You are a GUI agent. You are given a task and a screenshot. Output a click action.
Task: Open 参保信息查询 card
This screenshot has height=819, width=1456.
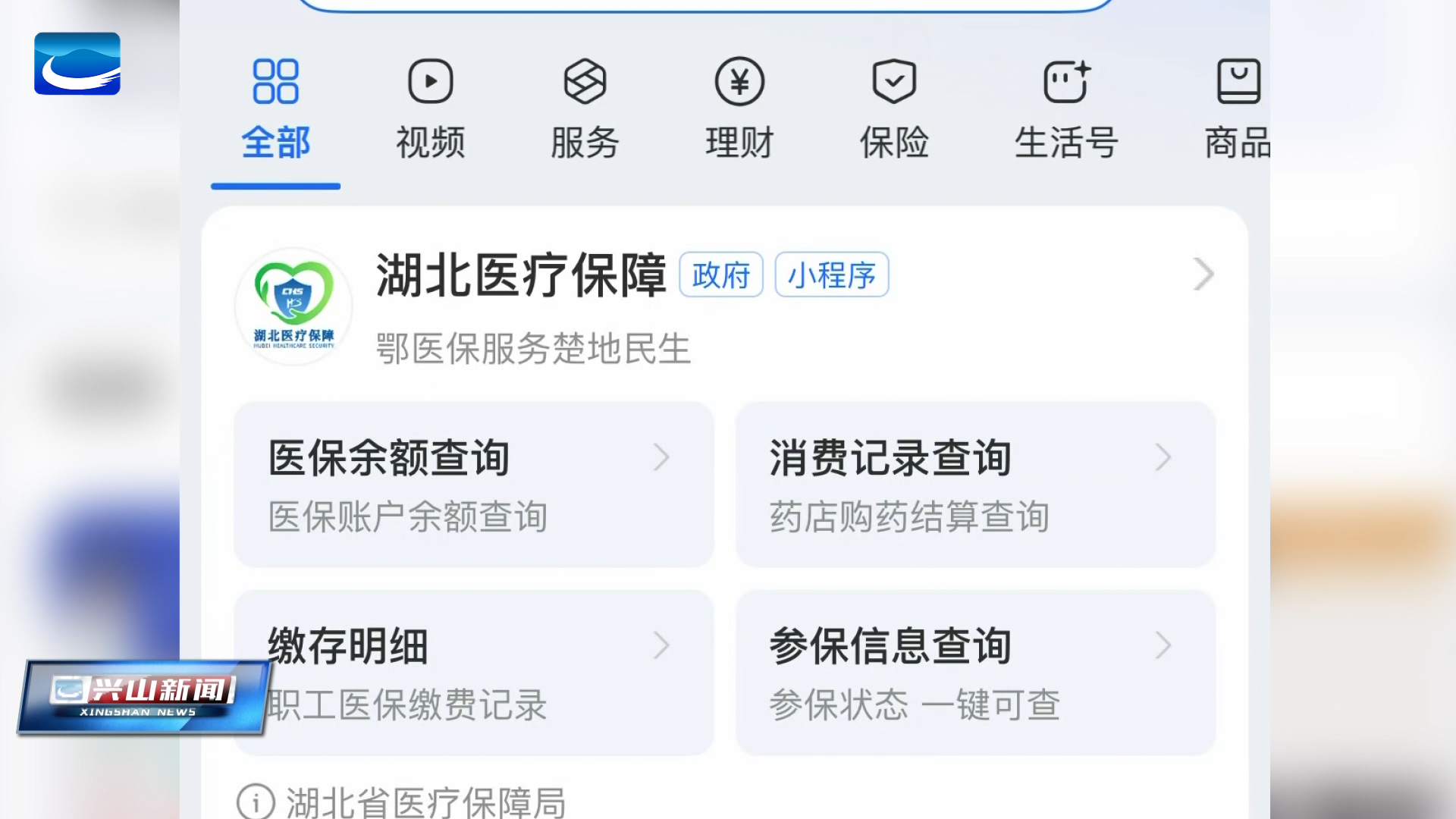tap(975, 673)
